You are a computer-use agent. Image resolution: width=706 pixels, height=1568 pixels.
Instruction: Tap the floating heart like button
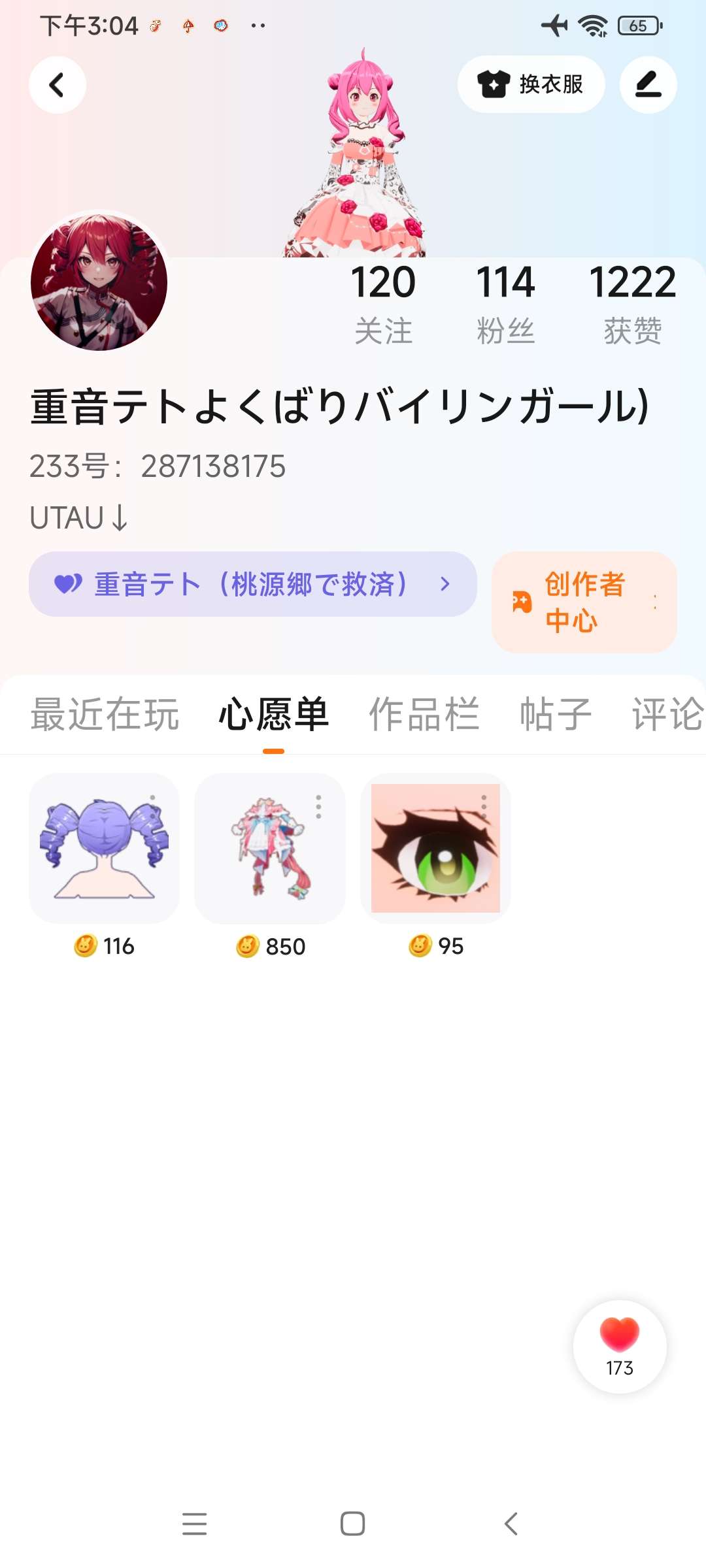pos(620,1346)
